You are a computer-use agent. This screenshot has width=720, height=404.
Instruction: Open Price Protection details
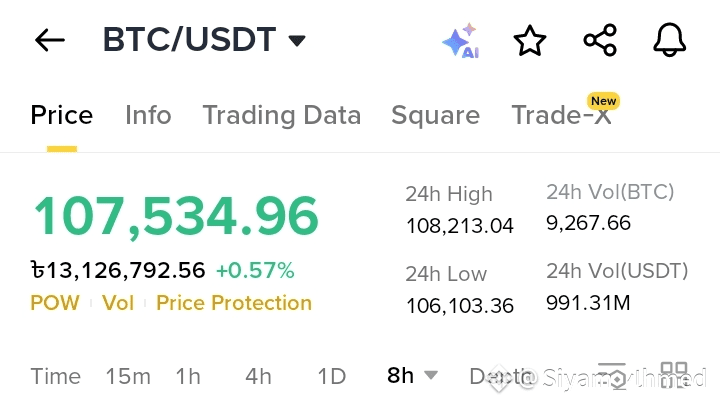pyautogui.click(x=234, y=303)
